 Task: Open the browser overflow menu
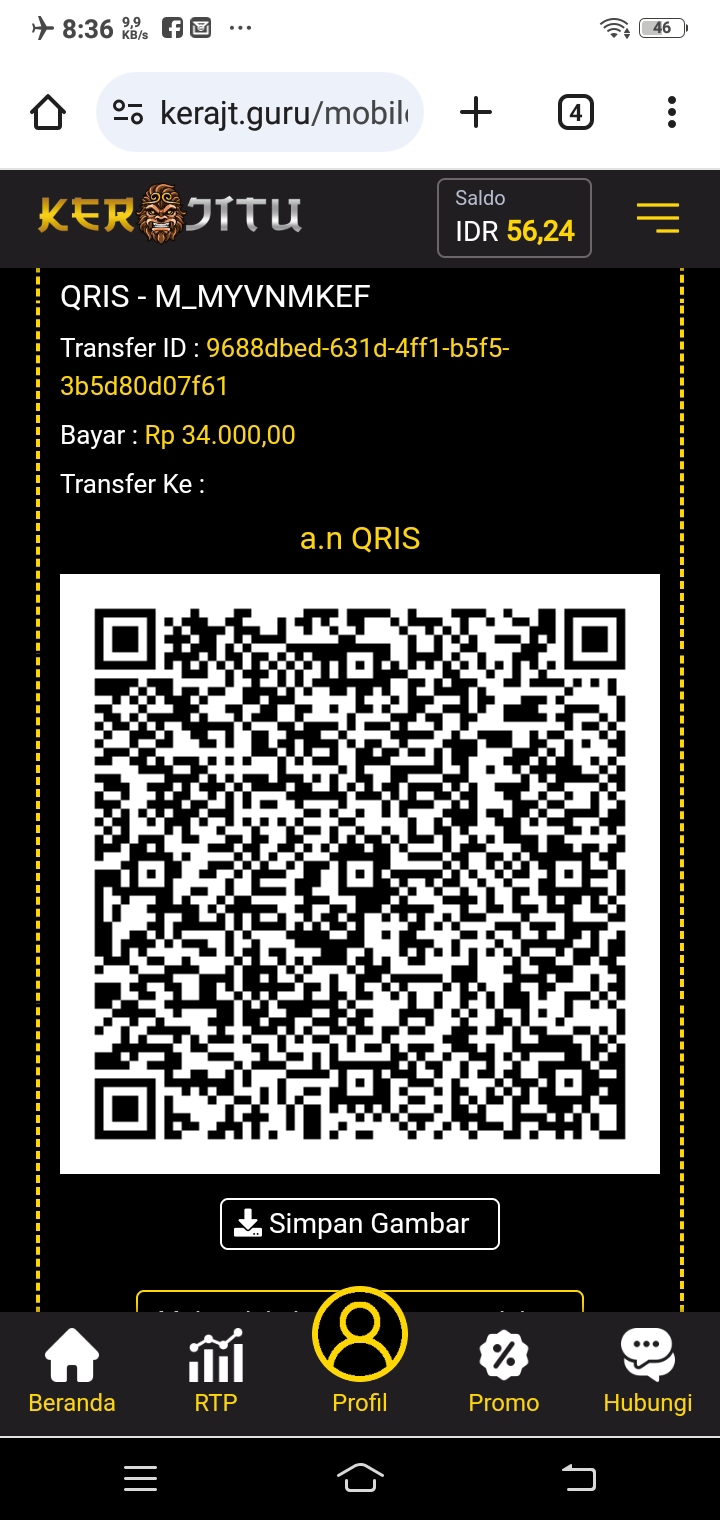pyautogui.click(x=671, y=113)
